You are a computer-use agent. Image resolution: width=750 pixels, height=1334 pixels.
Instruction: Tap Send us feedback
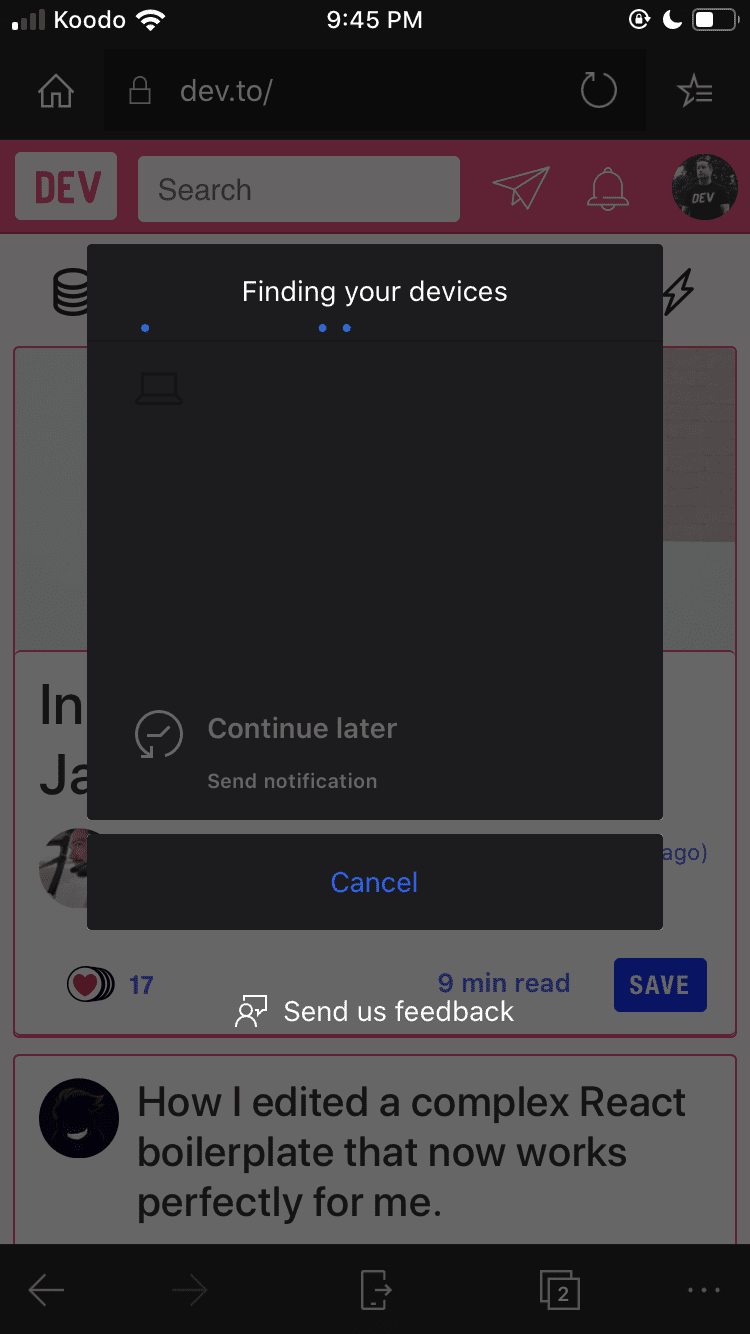pyautogui.click(x=374, y=1011)
